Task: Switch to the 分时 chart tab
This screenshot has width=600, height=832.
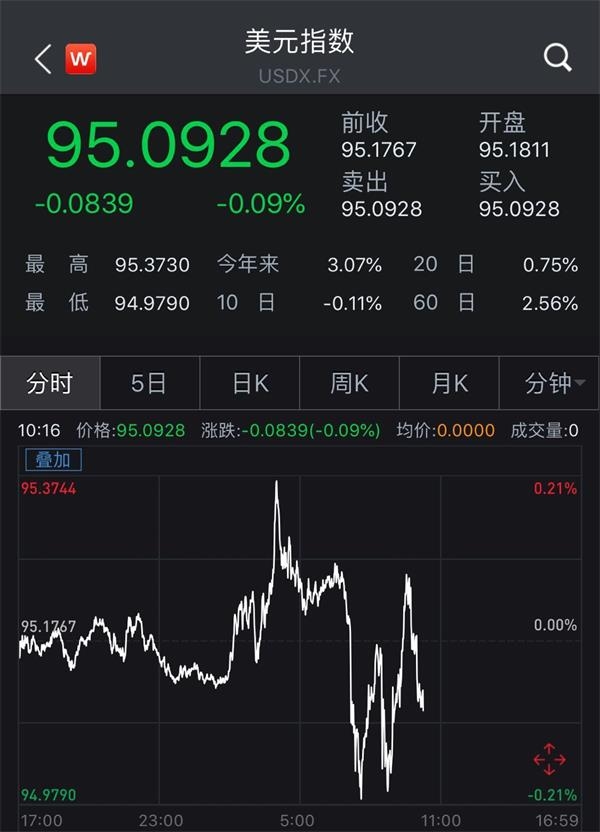Action: [x=50, y=382]
